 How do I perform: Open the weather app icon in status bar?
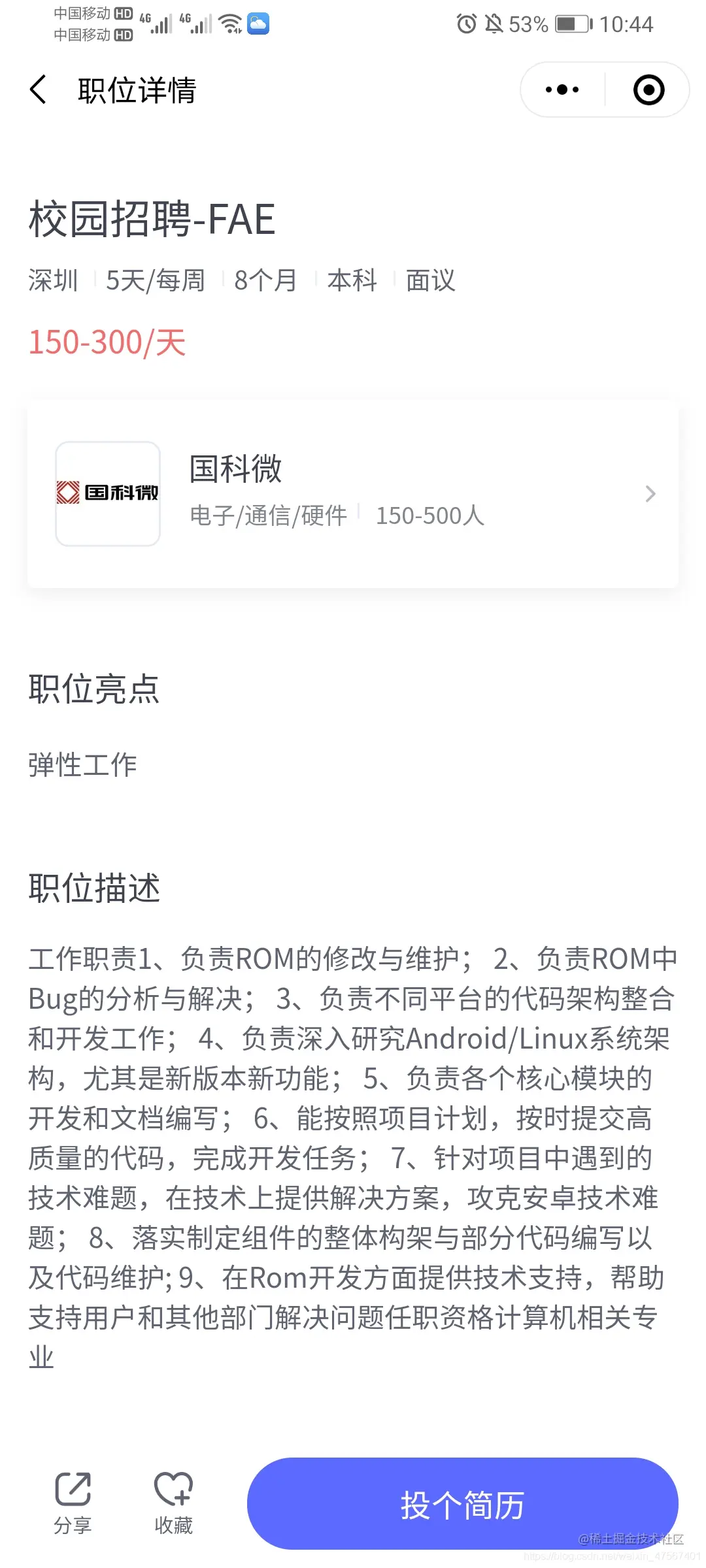tap(258, 22)
